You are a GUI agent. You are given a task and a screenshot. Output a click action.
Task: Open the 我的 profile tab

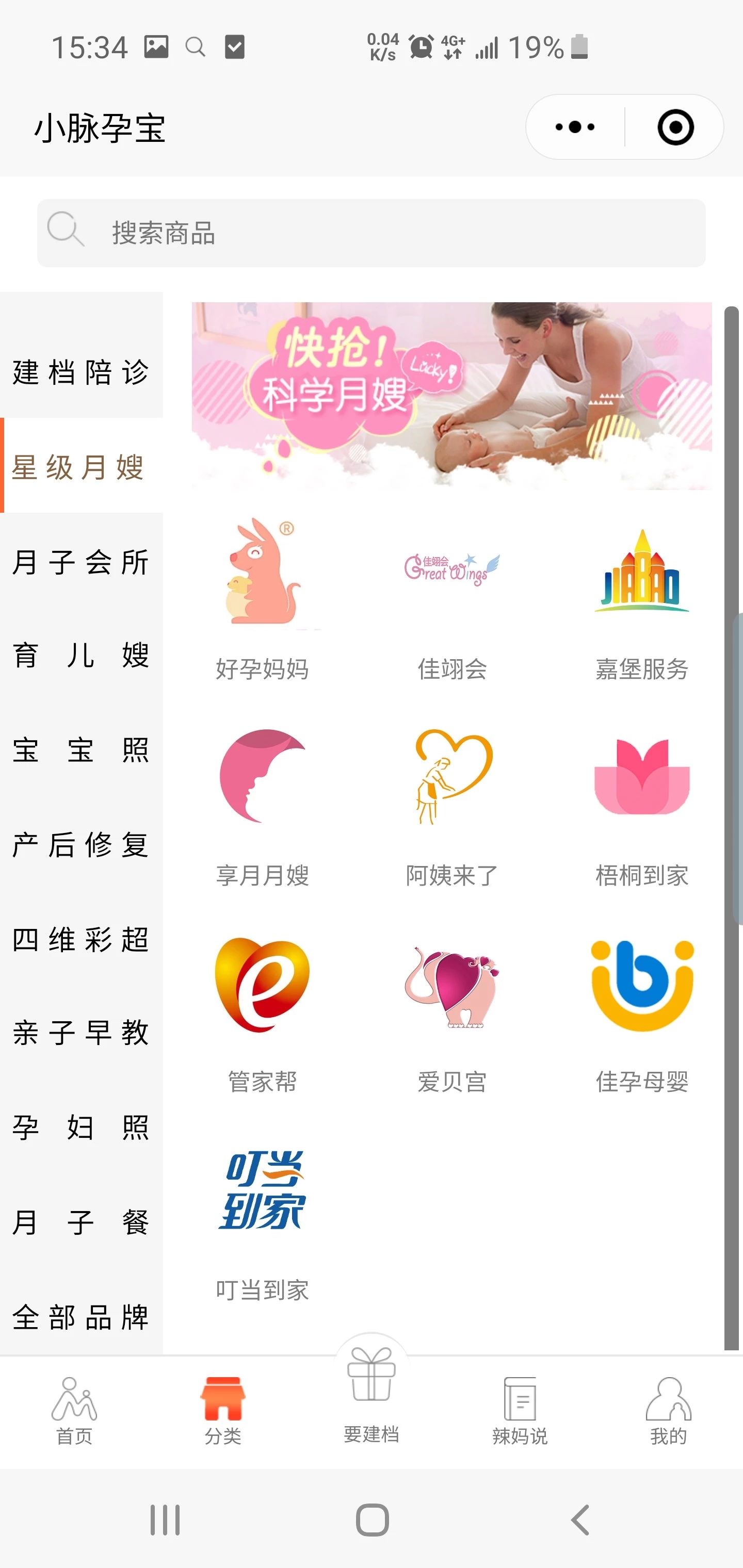(x=668, y=1412)
